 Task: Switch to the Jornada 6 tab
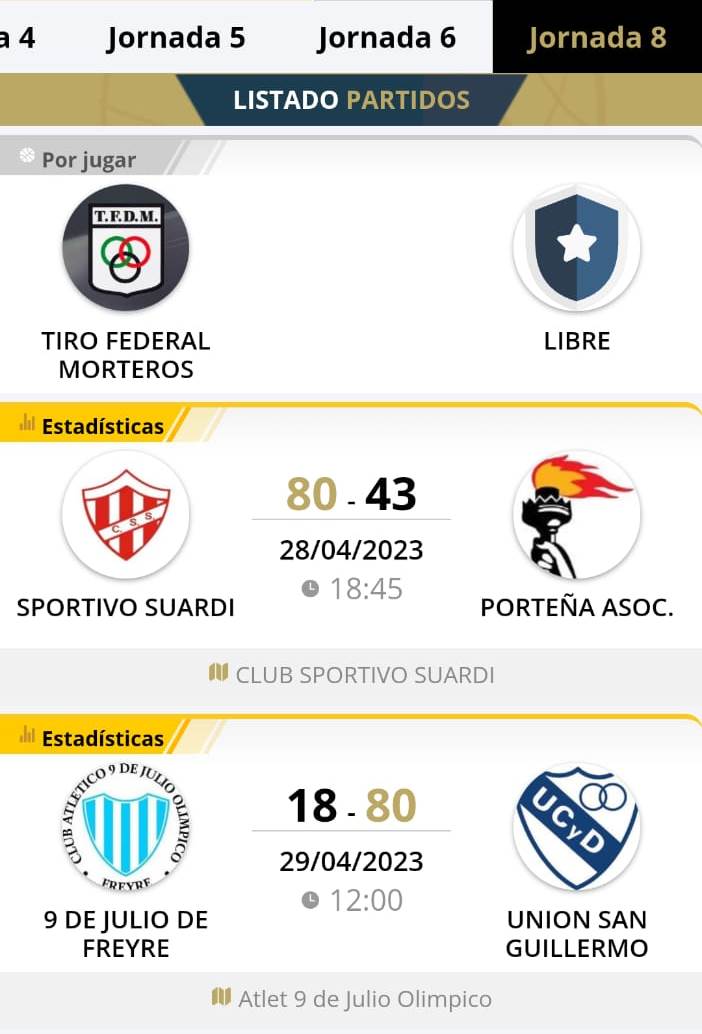pos(386,38)
